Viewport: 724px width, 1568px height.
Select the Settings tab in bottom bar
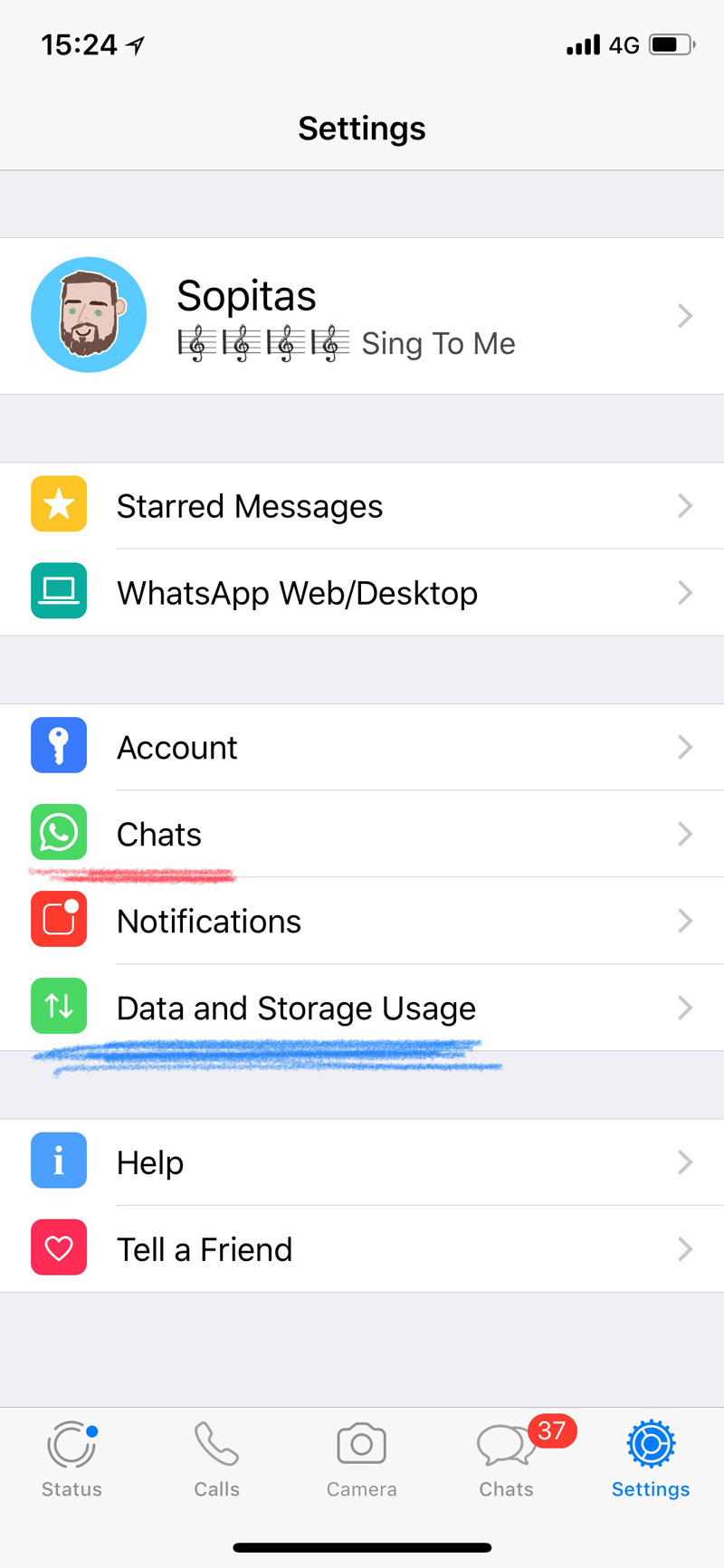(651, 1459)
